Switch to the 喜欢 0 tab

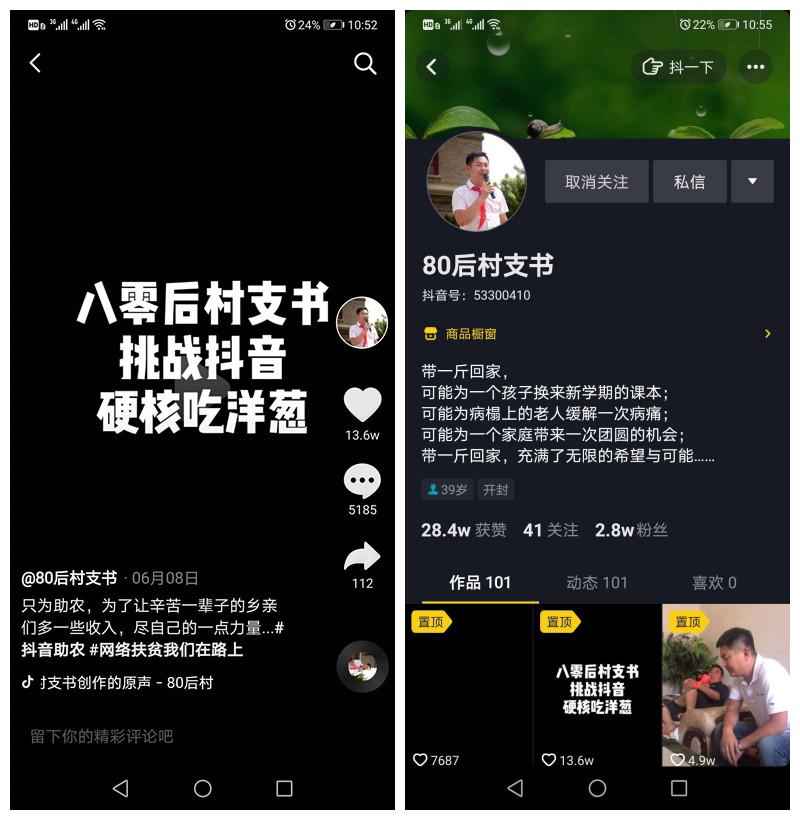point(714,583)
